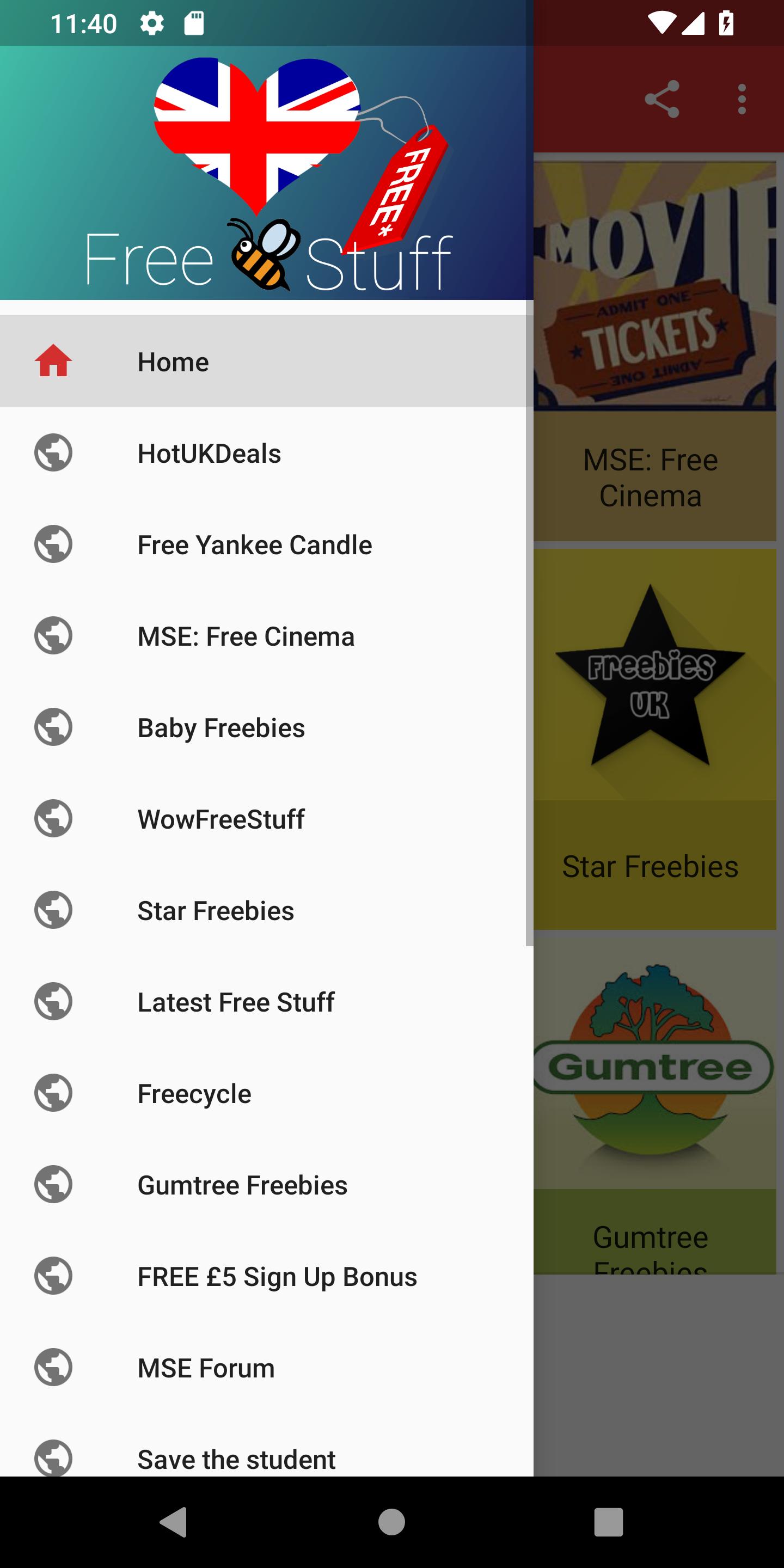Select Baby Freebies in the drawer
This screenshot has height=1568, width=784.
[220, 727]
